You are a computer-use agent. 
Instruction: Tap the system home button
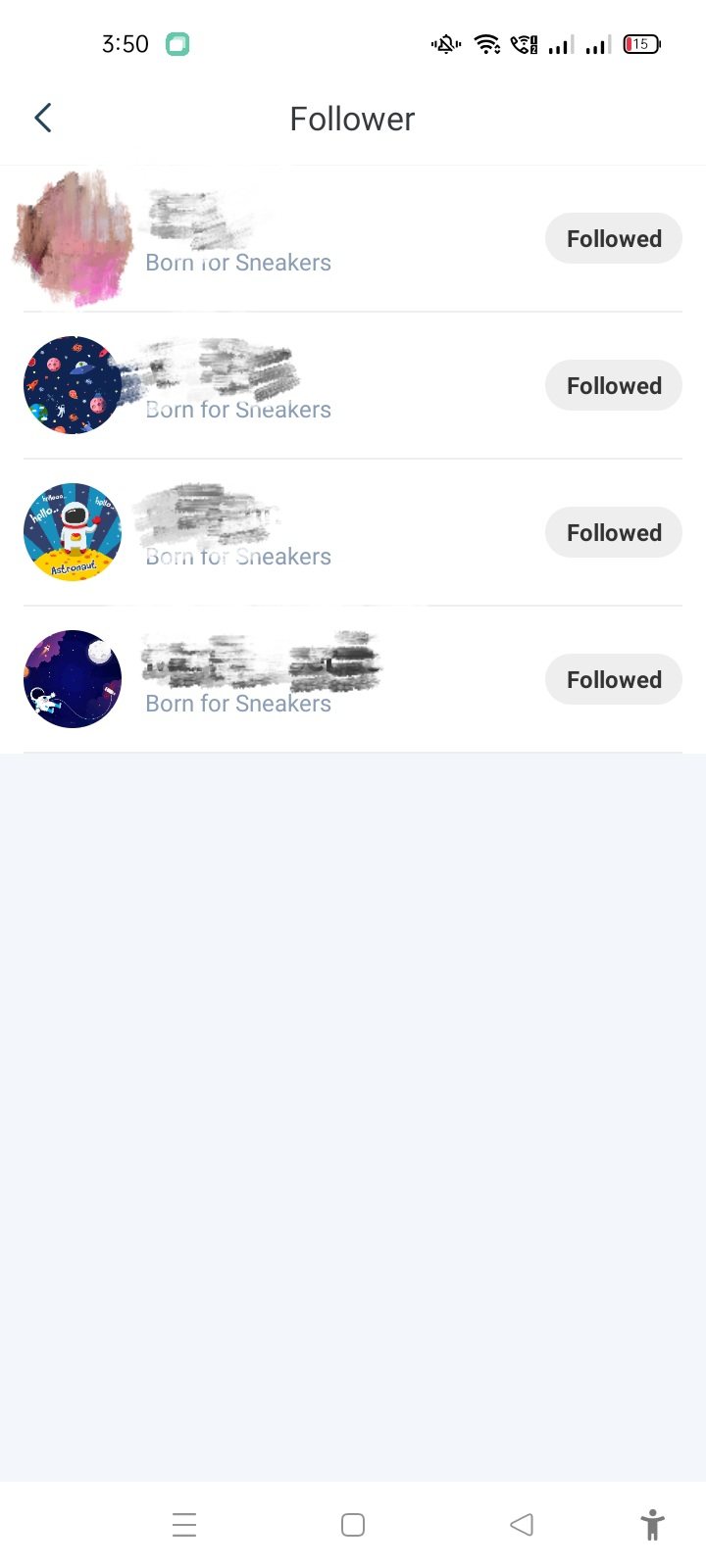pos(353,1525)
